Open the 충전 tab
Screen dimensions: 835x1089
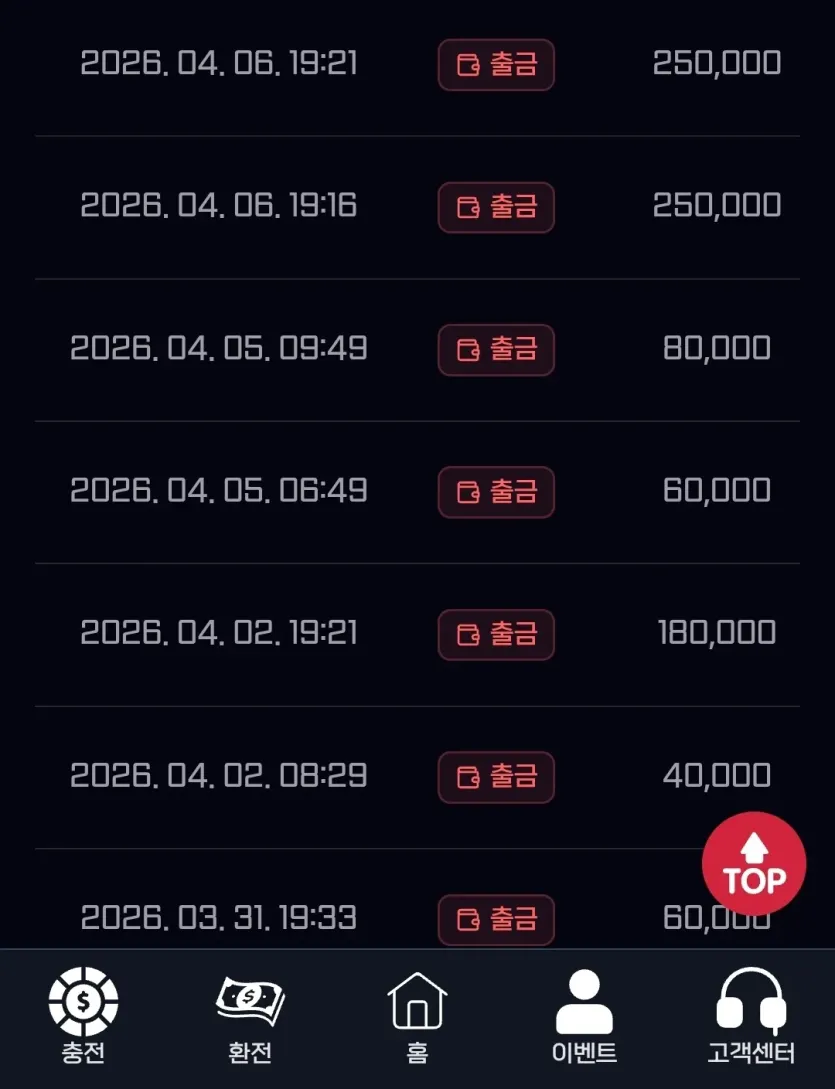83,1016
